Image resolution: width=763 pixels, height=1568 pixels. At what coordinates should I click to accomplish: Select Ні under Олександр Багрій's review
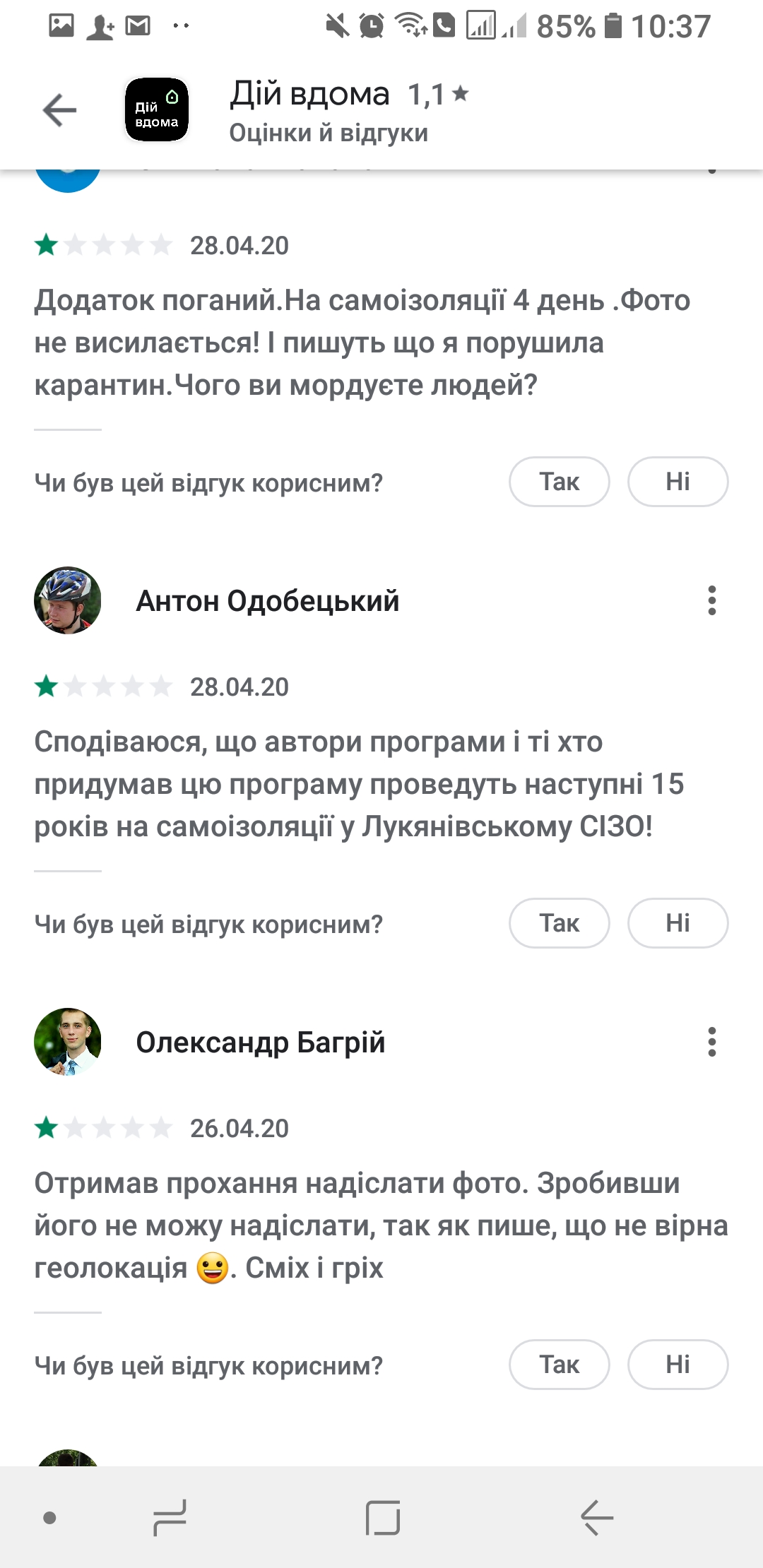coord(678,1365)
